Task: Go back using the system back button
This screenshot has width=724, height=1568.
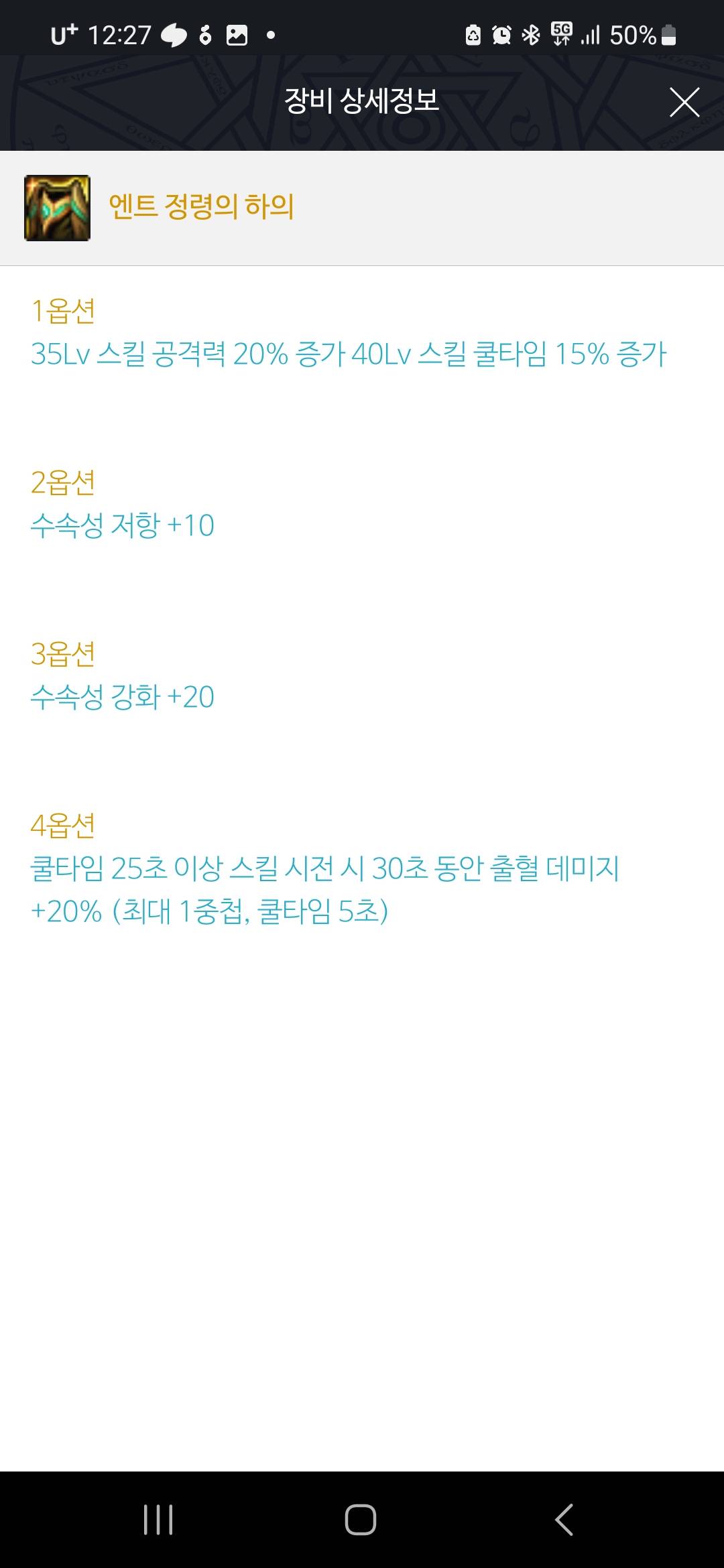Action: pyautogui.click(x=564, y=1519)
